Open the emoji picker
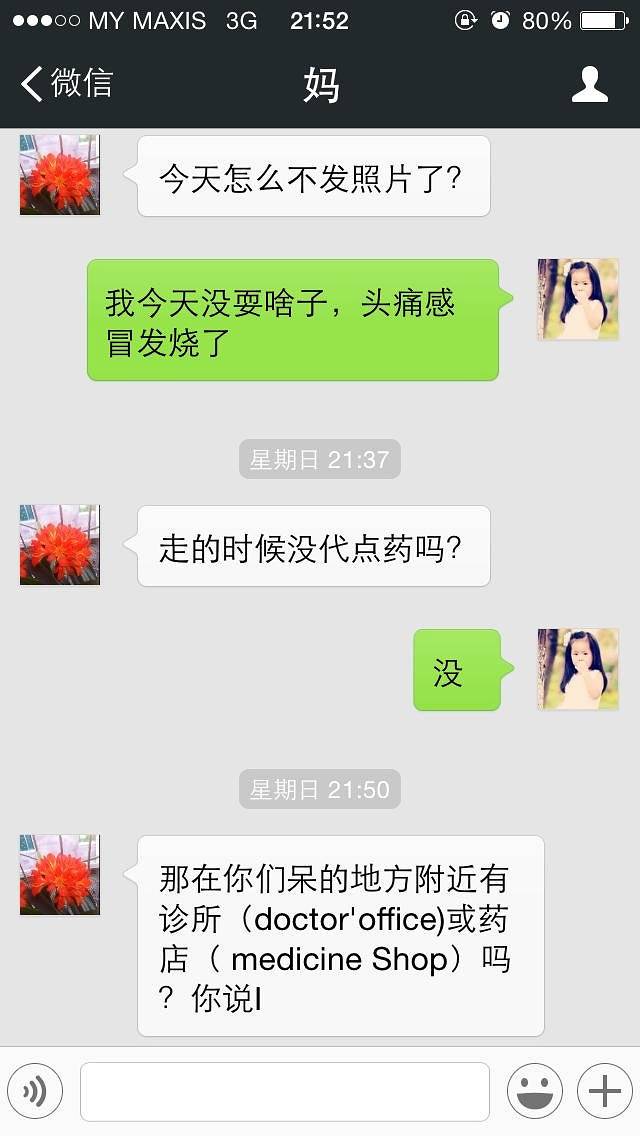The height and width of the screenshot is (1136, 640). [x=534, y=1091]
